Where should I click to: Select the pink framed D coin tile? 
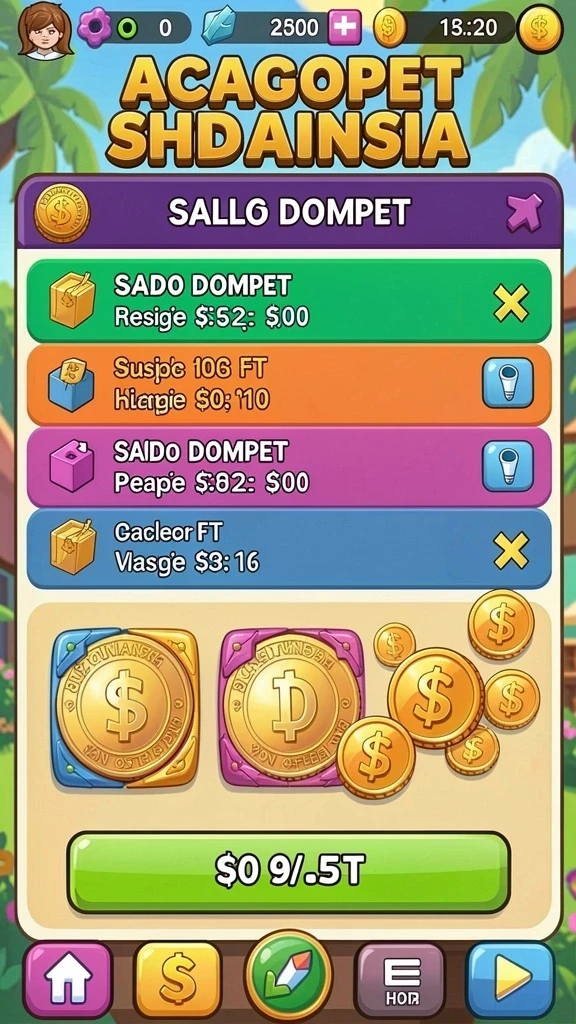click(x=292, y=707)
